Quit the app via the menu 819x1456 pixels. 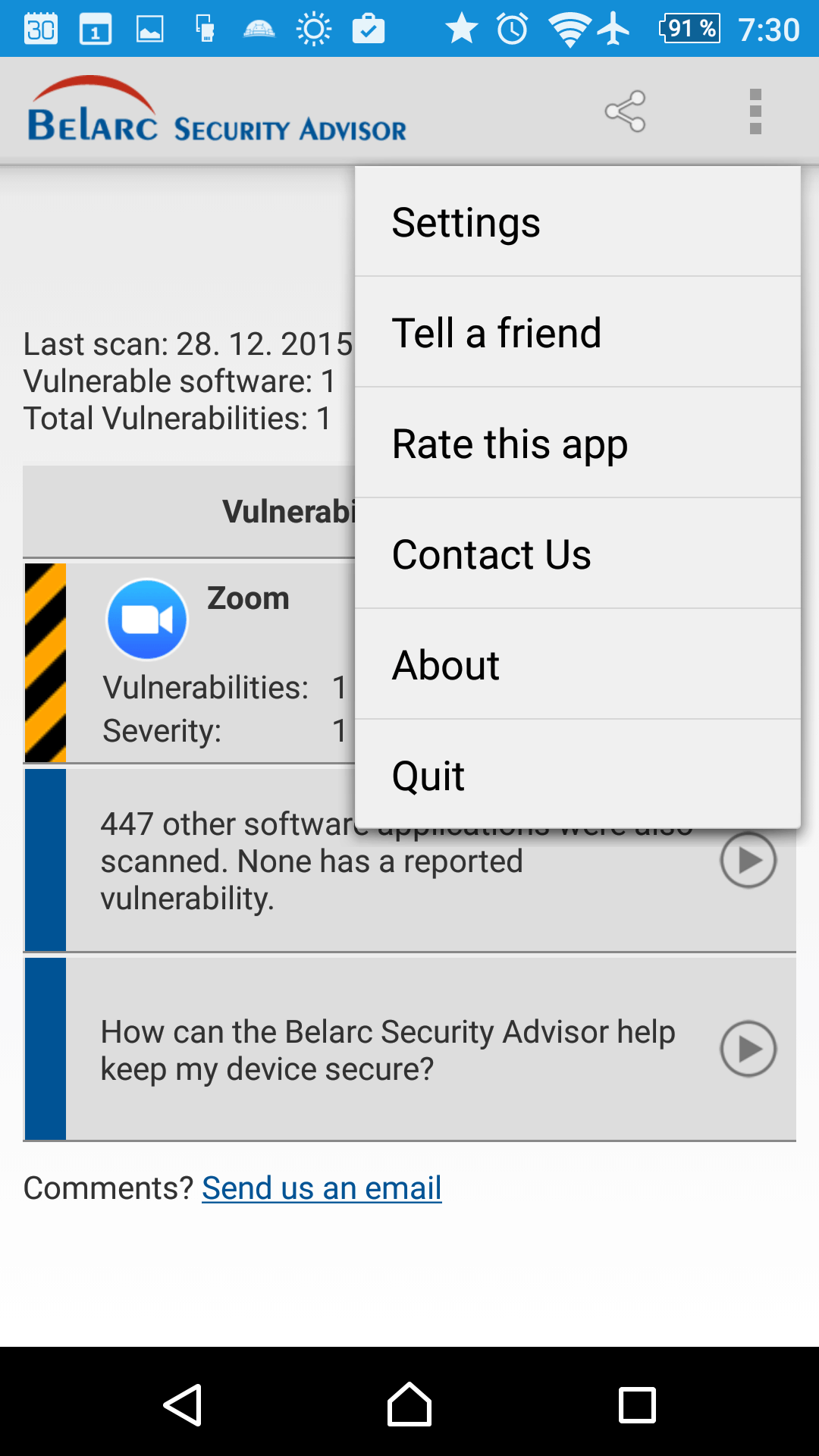pyautogui.click(x=578, y=774)
